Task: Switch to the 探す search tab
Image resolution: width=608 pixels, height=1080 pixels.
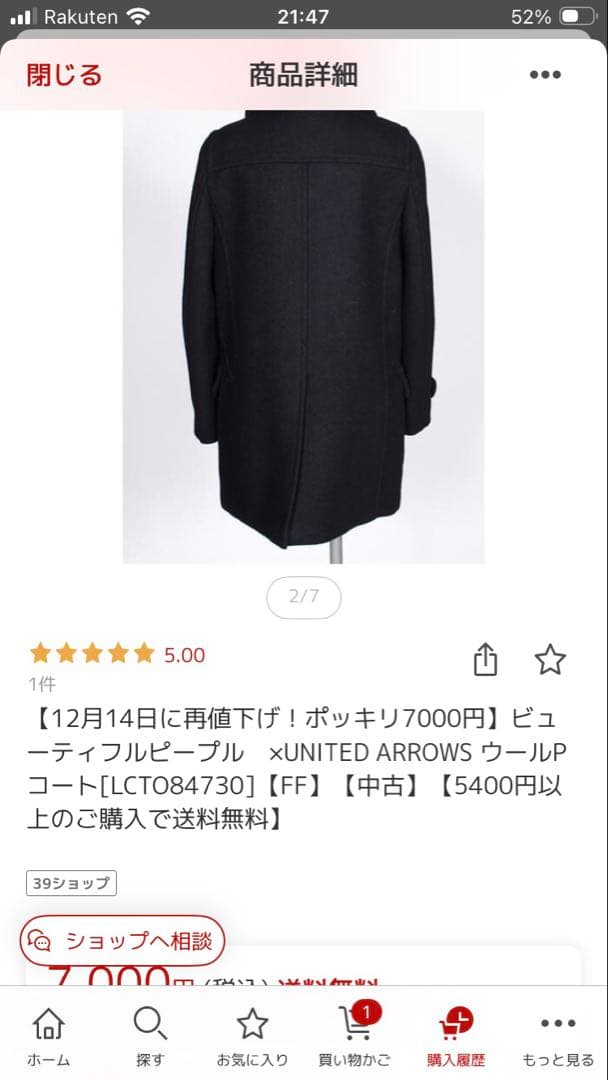Action: coord(150,1036)
